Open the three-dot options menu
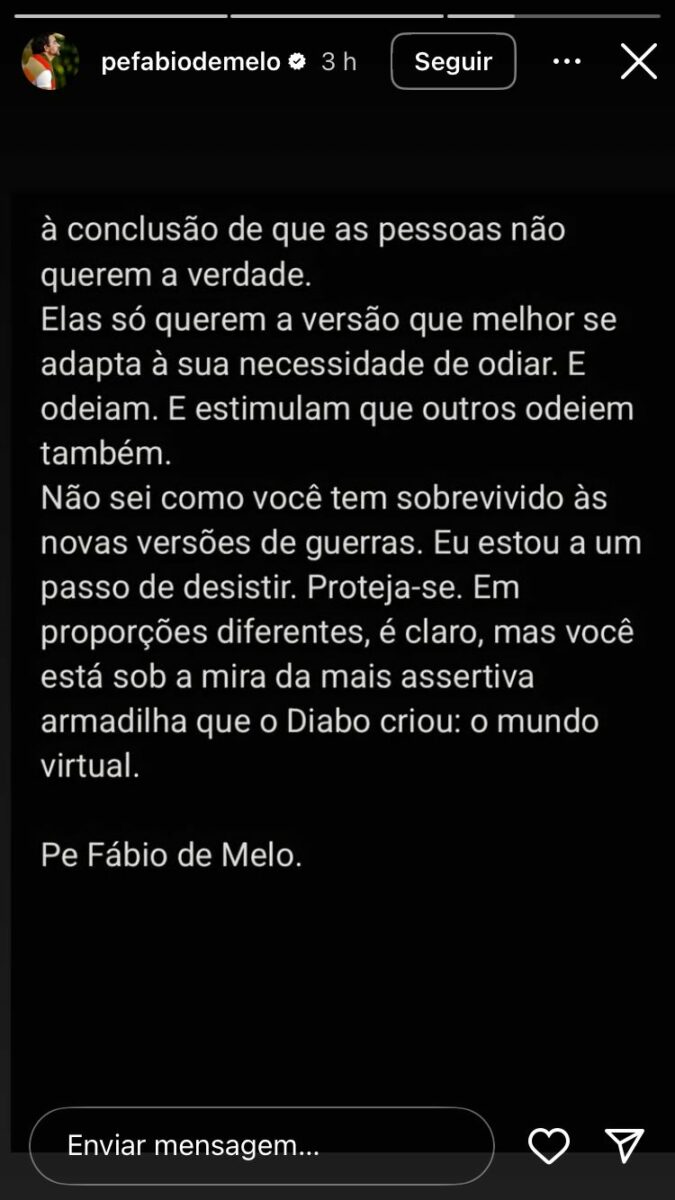 pyautogui.click(x=567, y=62)
